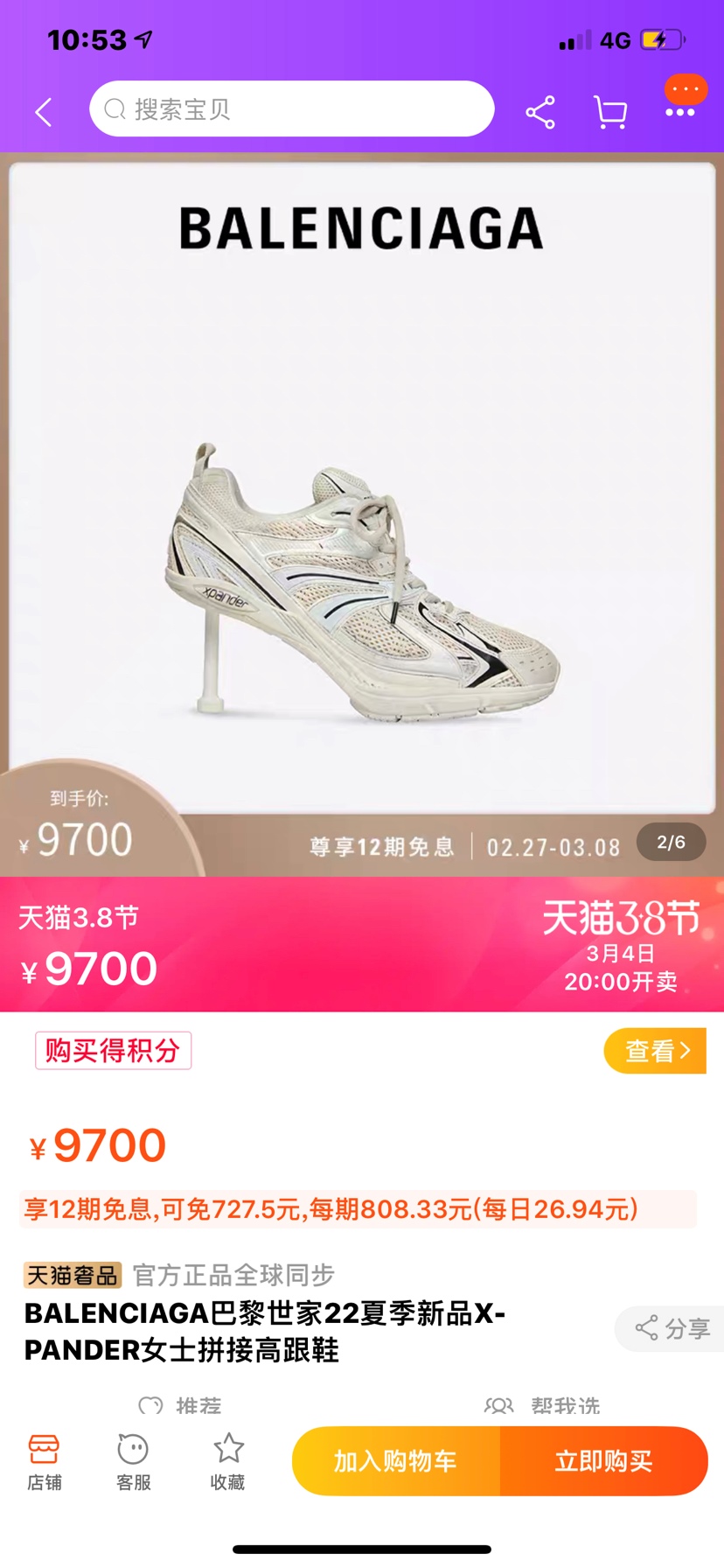The image size is (724, 1568).
Task: Go back with the arrow icon
Action: (44, 112)
